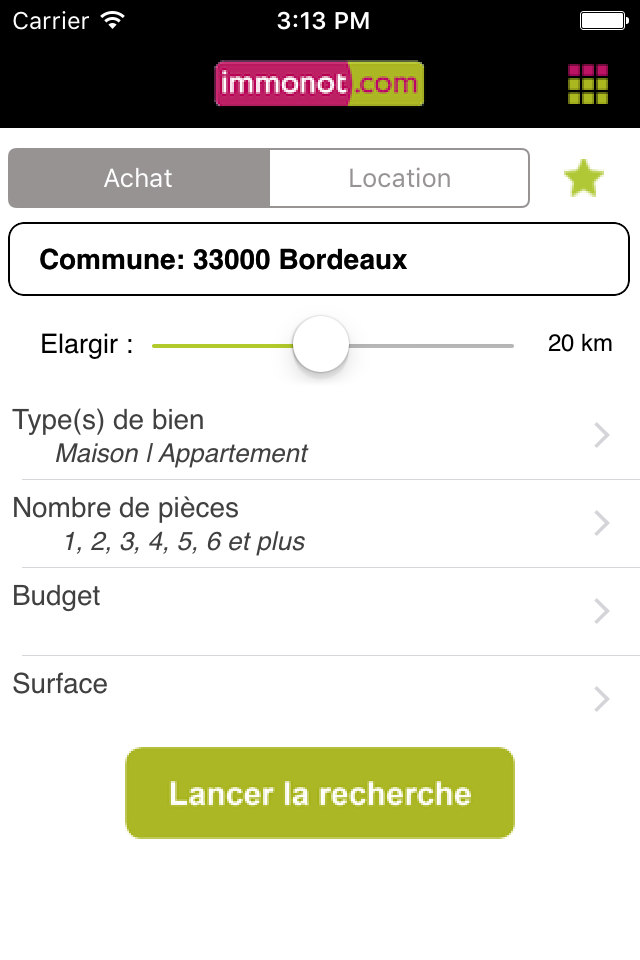The height and width of the screenshot is (960, 640).
Task: Open the grid menu icon
Action: click(x=588, y=84)
